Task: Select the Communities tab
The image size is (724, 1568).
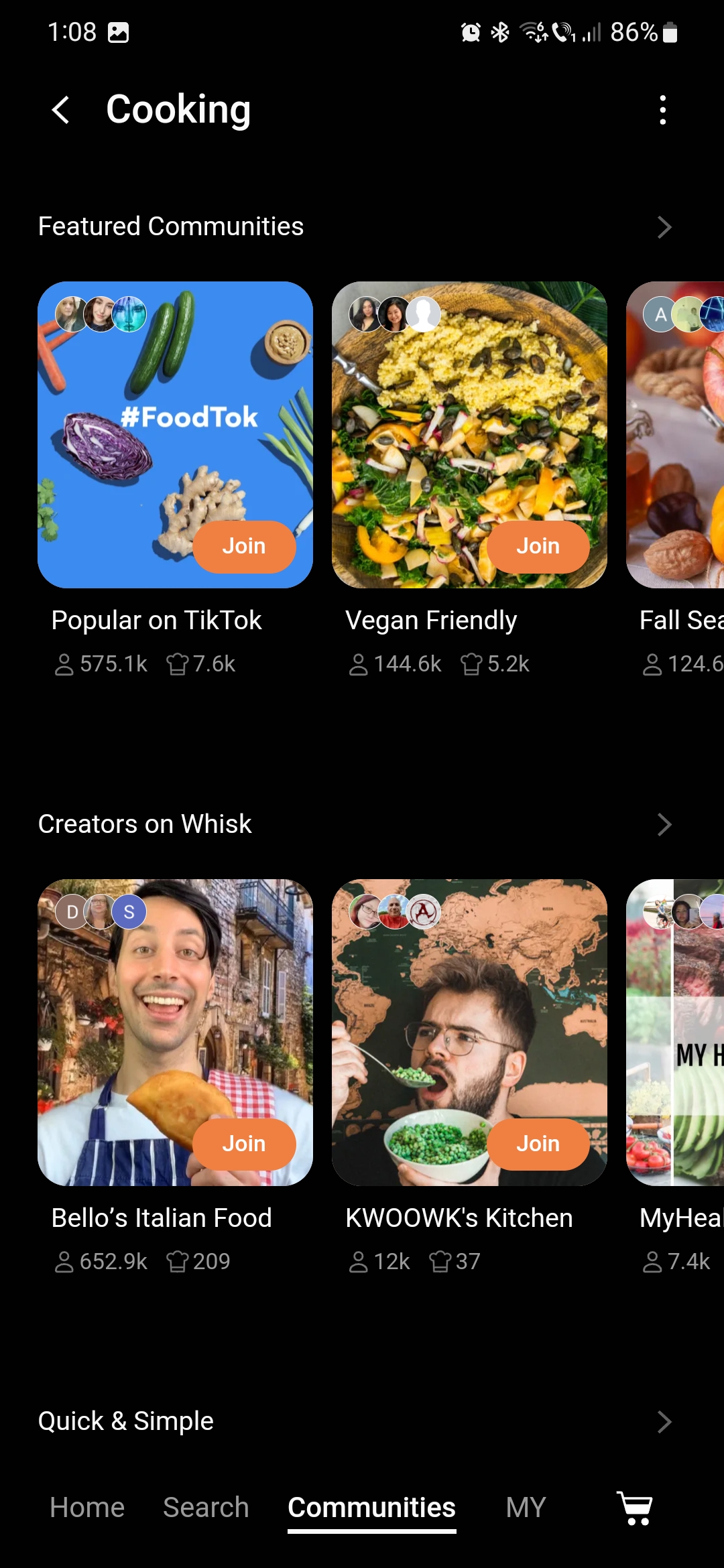Action: point(371,1508)
